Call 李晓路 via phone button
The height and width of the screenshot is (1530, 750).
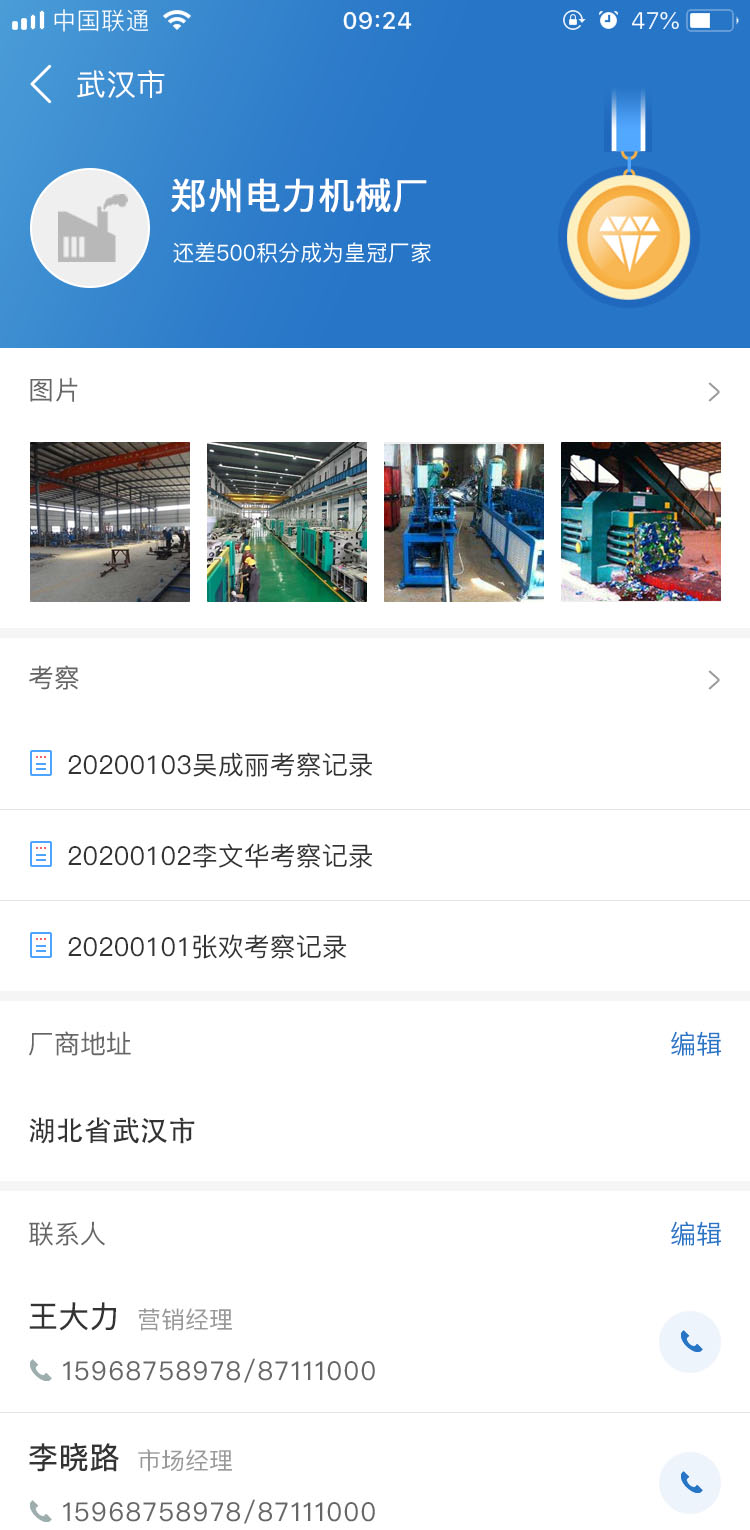point(690,1483)
